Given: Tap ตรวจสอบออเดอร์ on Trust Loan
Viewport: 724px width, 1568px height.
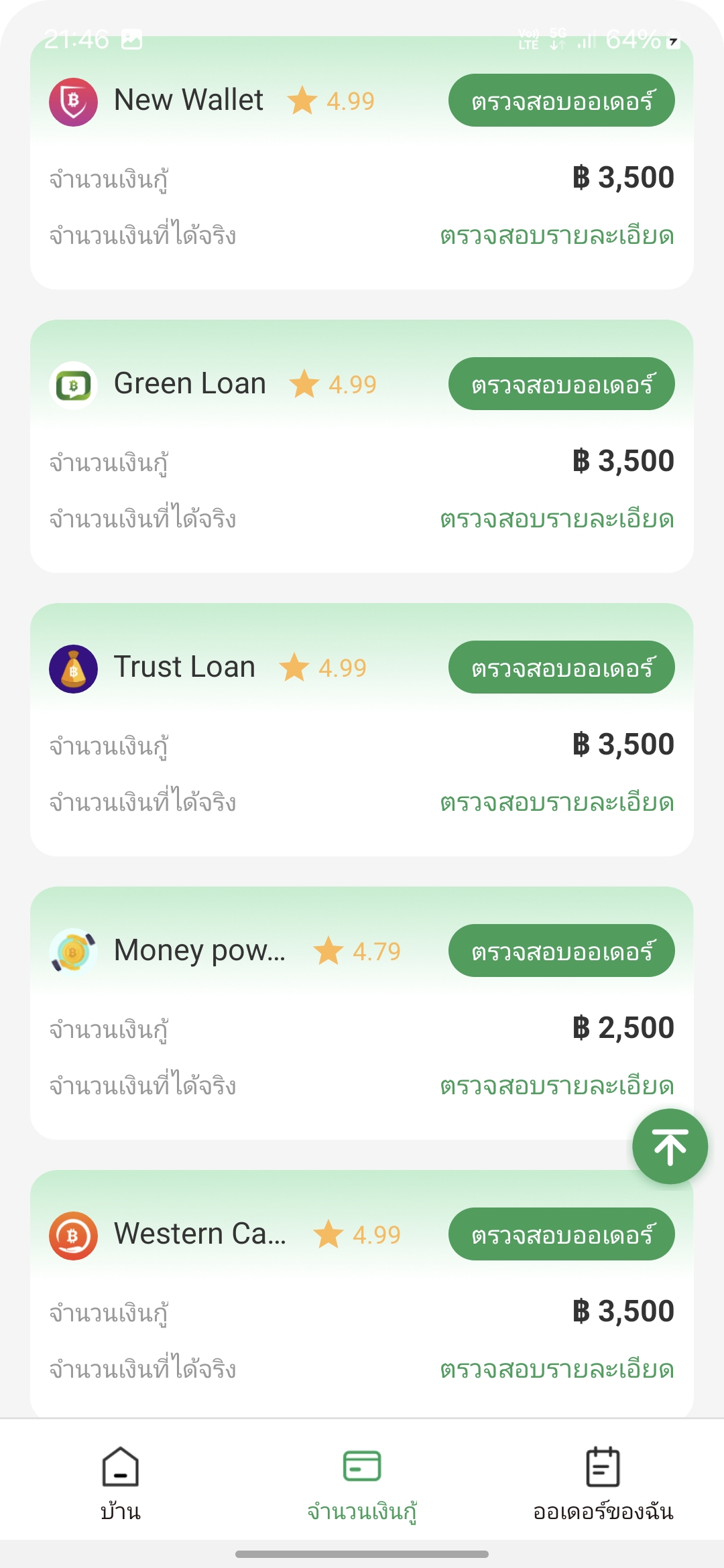Looking at the screenshot, I should pos(561,667).
